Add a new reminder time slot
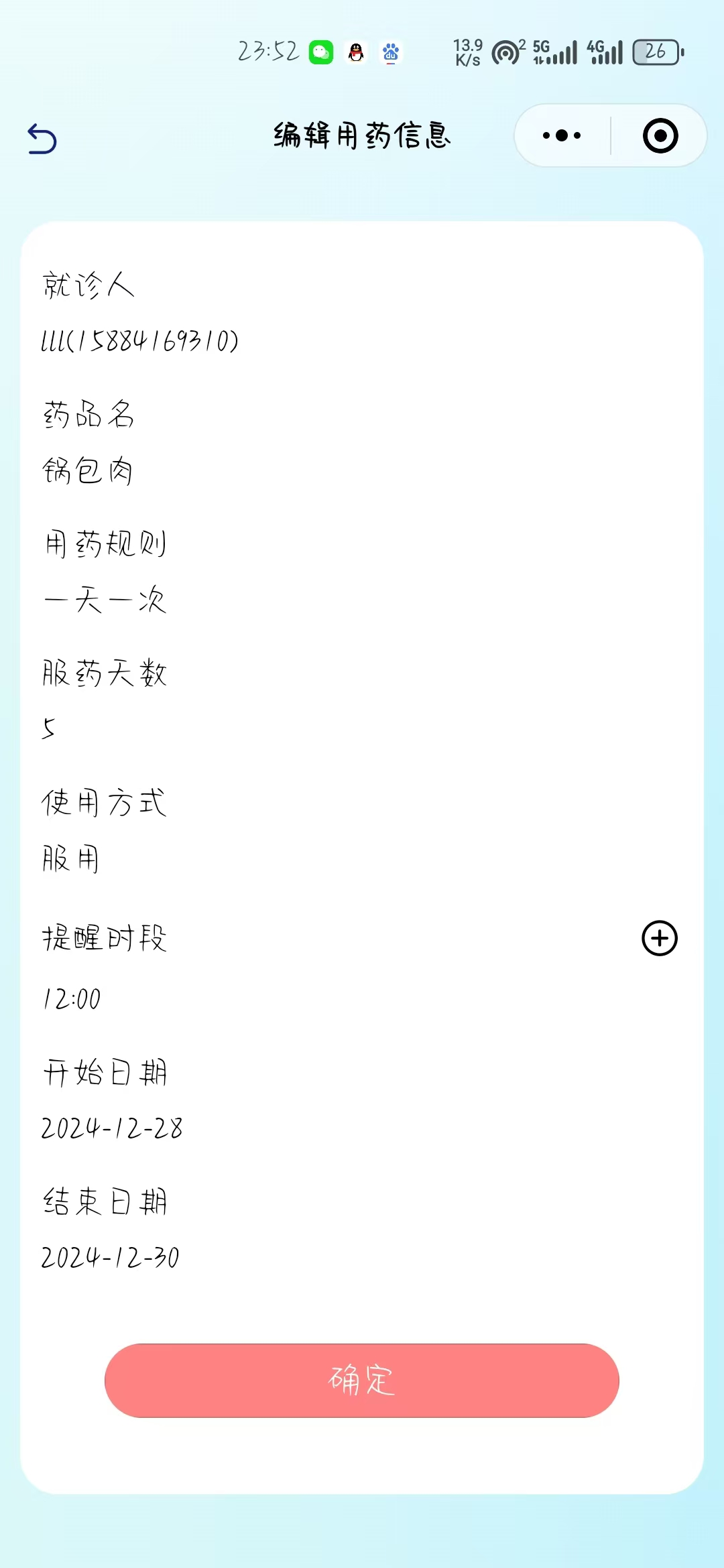This screenshot has width=724, height=1568. 660,938
